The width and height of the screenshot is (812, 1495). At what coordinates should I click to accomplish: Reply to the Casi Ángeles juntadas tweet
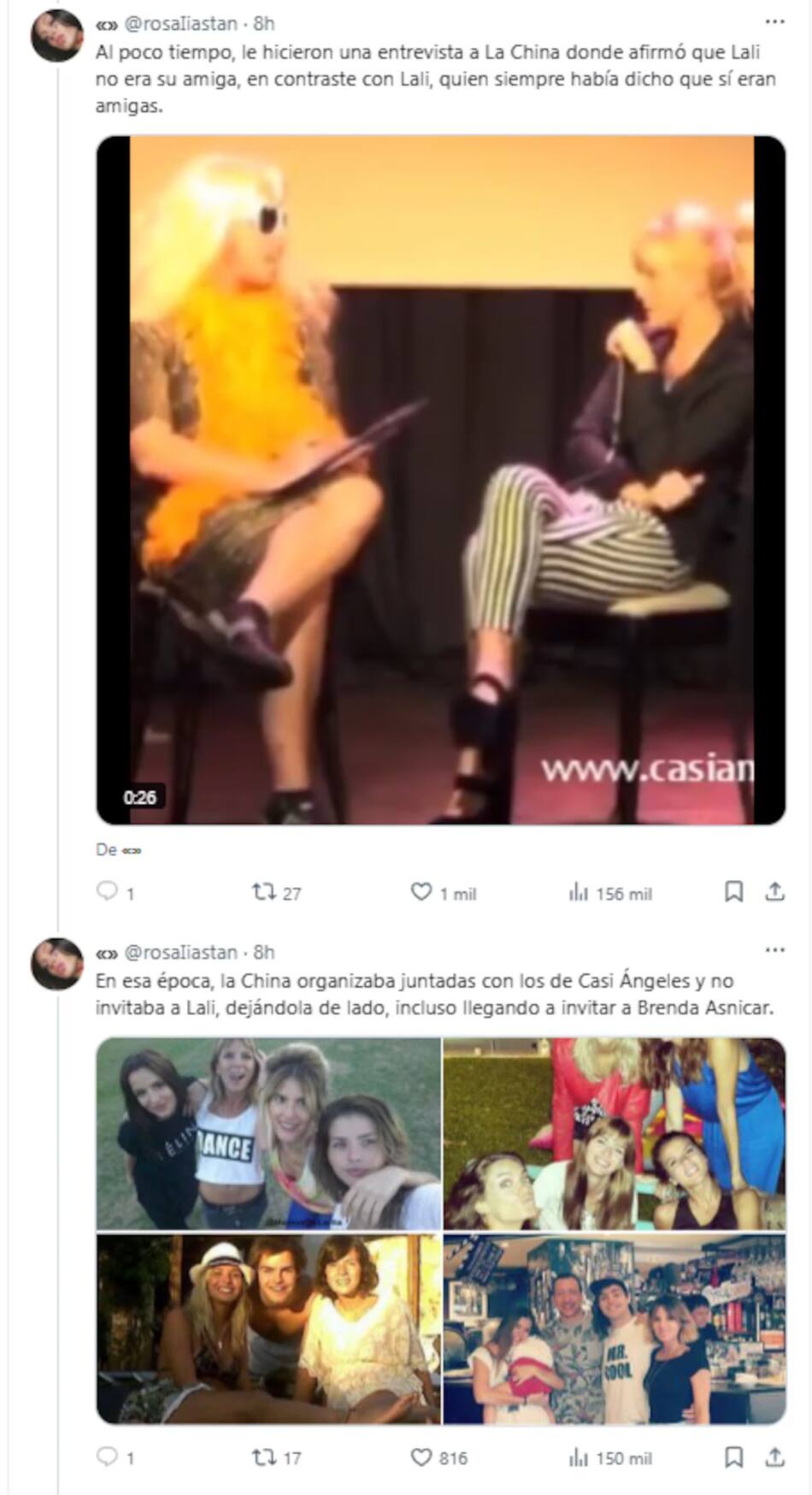(108, 1457)
